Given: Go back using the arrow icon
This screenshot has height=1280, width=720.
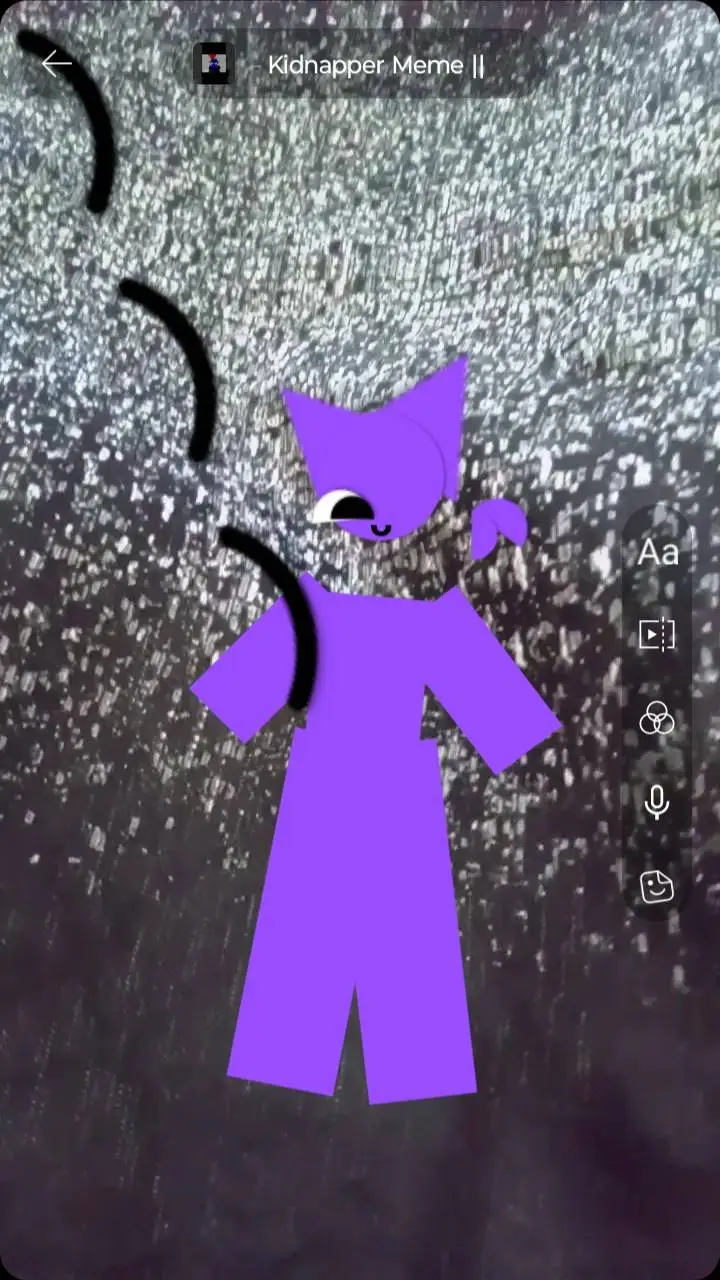Looking at the screenshot, I should (56, 64).
